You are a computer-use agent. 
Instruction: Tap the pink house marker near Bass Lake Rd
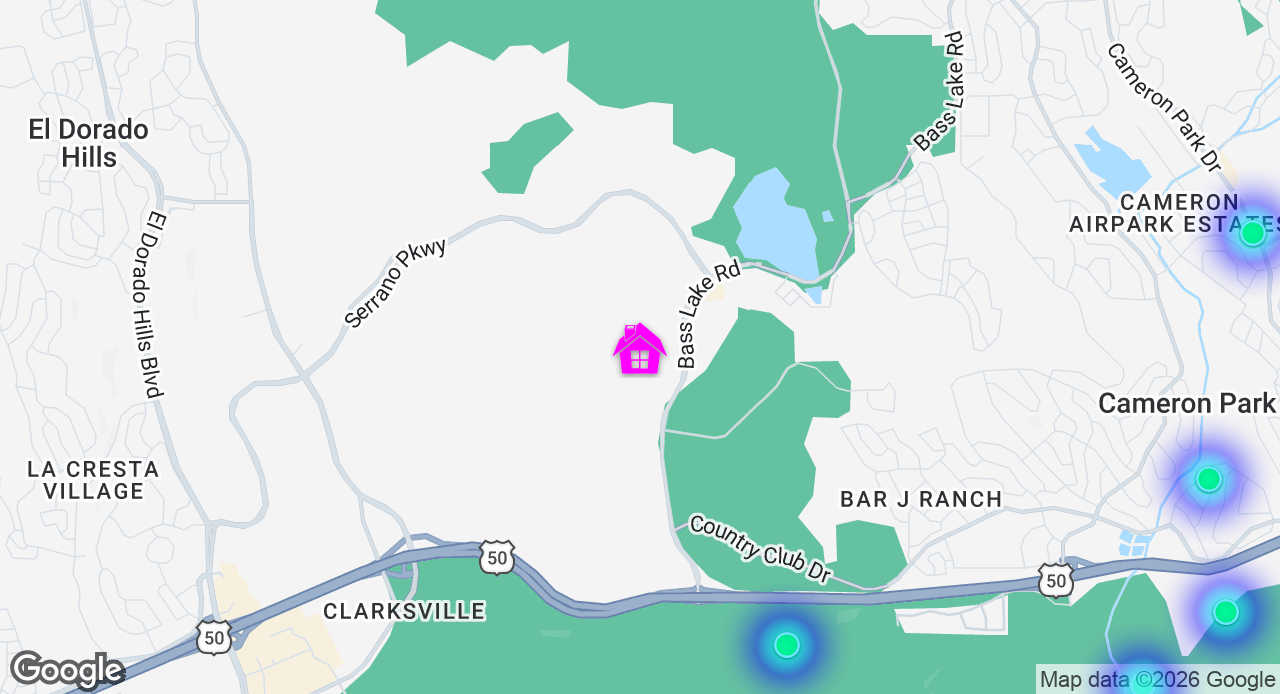pyautogui.click(x=639, y=350)
